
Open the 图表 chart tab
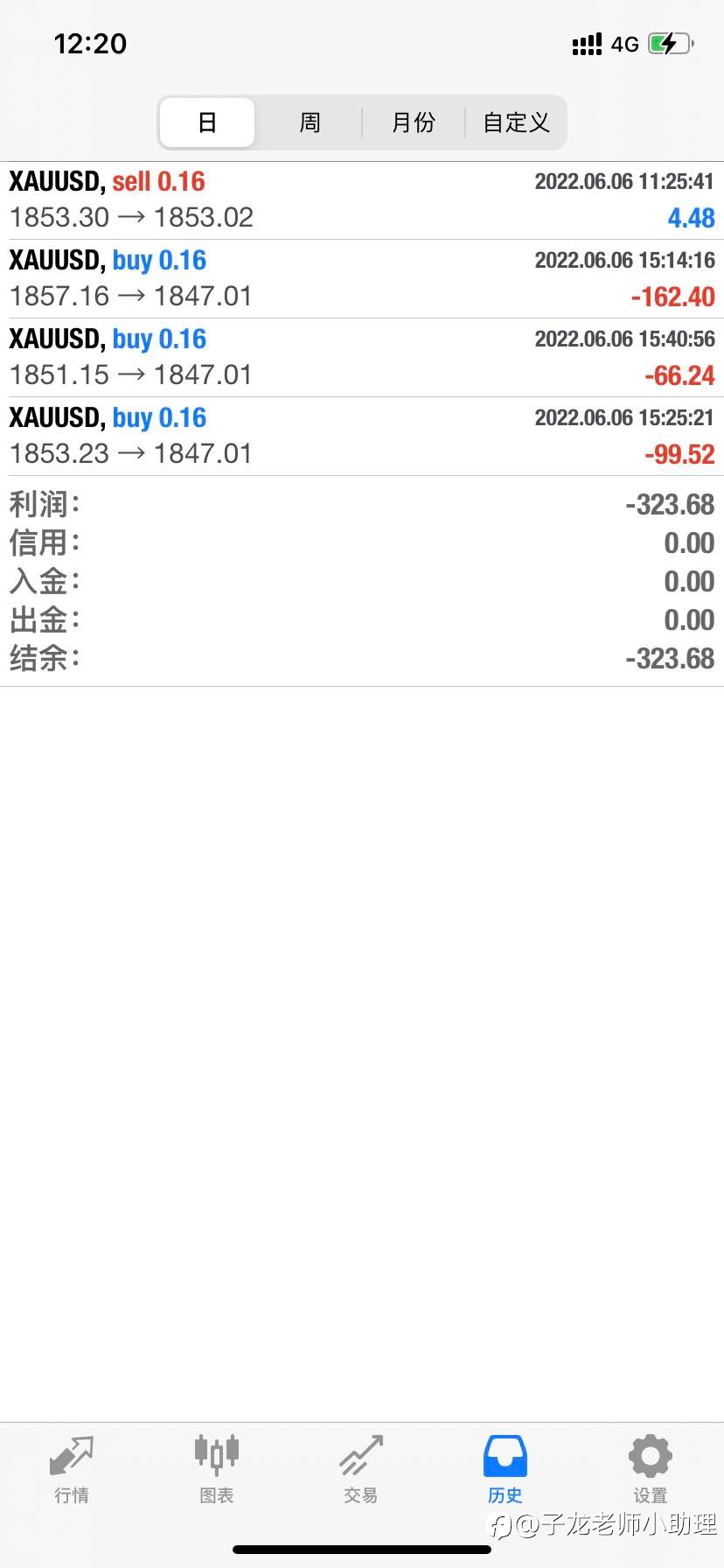click(x=217, y=1470)
